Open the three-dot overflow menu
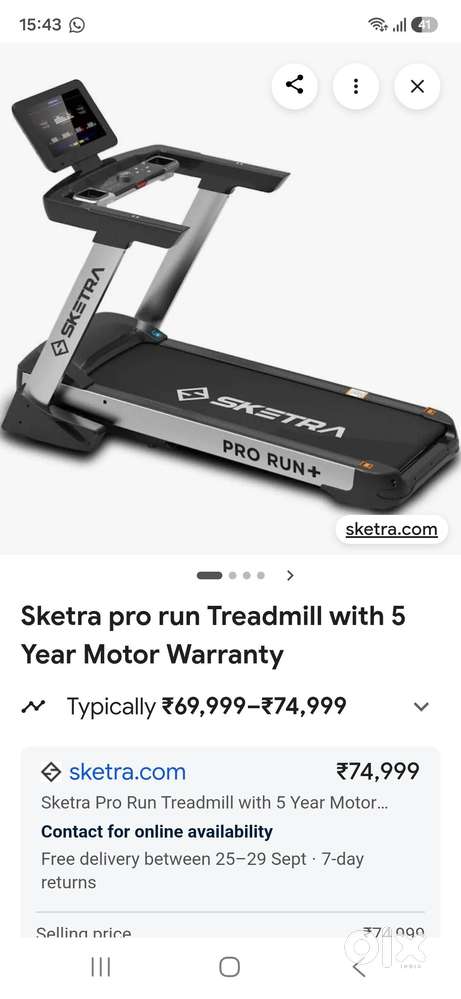461x999 pixels. [x=355, y=85]
